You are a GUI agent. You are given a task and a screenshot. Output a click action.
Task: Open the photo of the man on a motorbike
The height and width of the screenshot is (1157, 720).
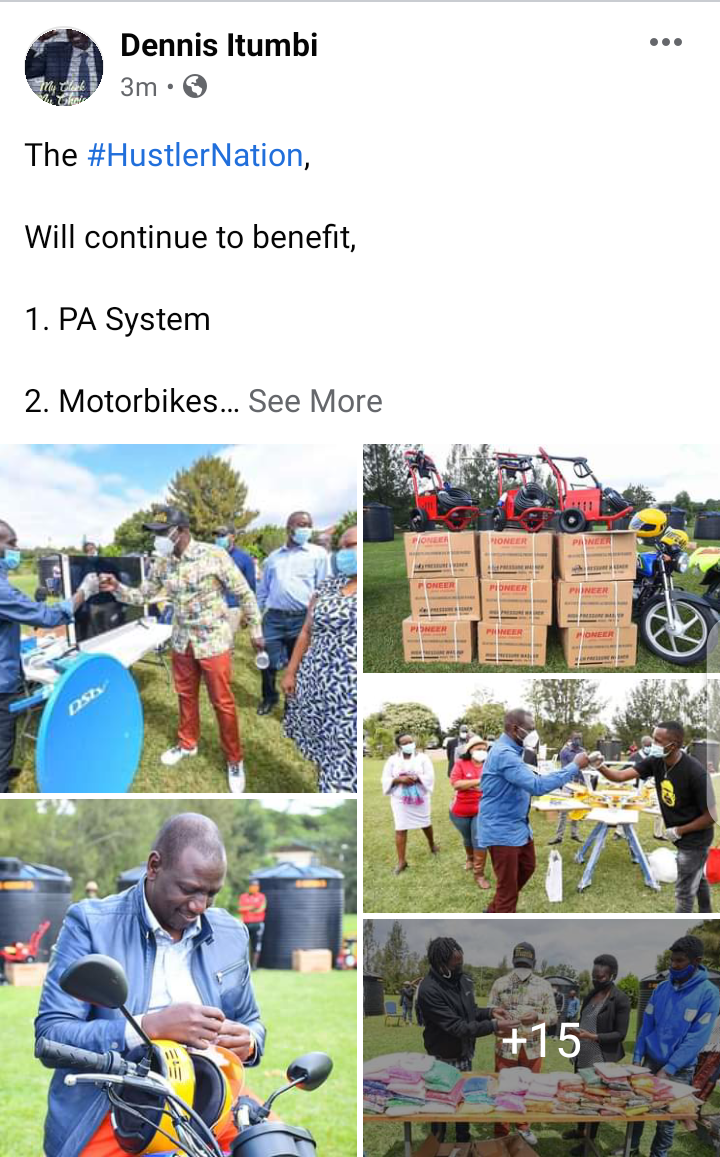click(179, 978)
